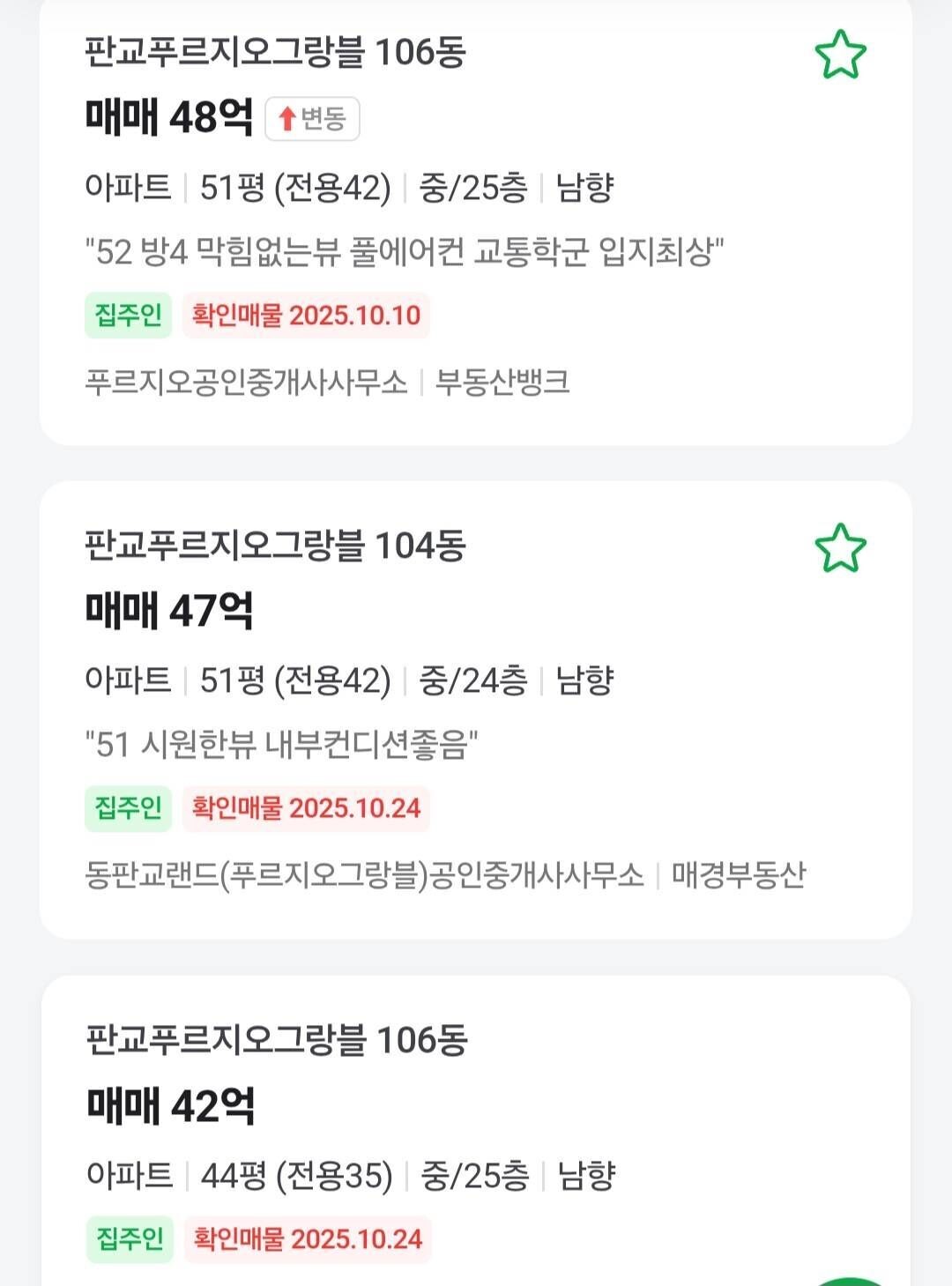Open 동판교랜드 공인중개사사무소 agent page

point(364,873)
